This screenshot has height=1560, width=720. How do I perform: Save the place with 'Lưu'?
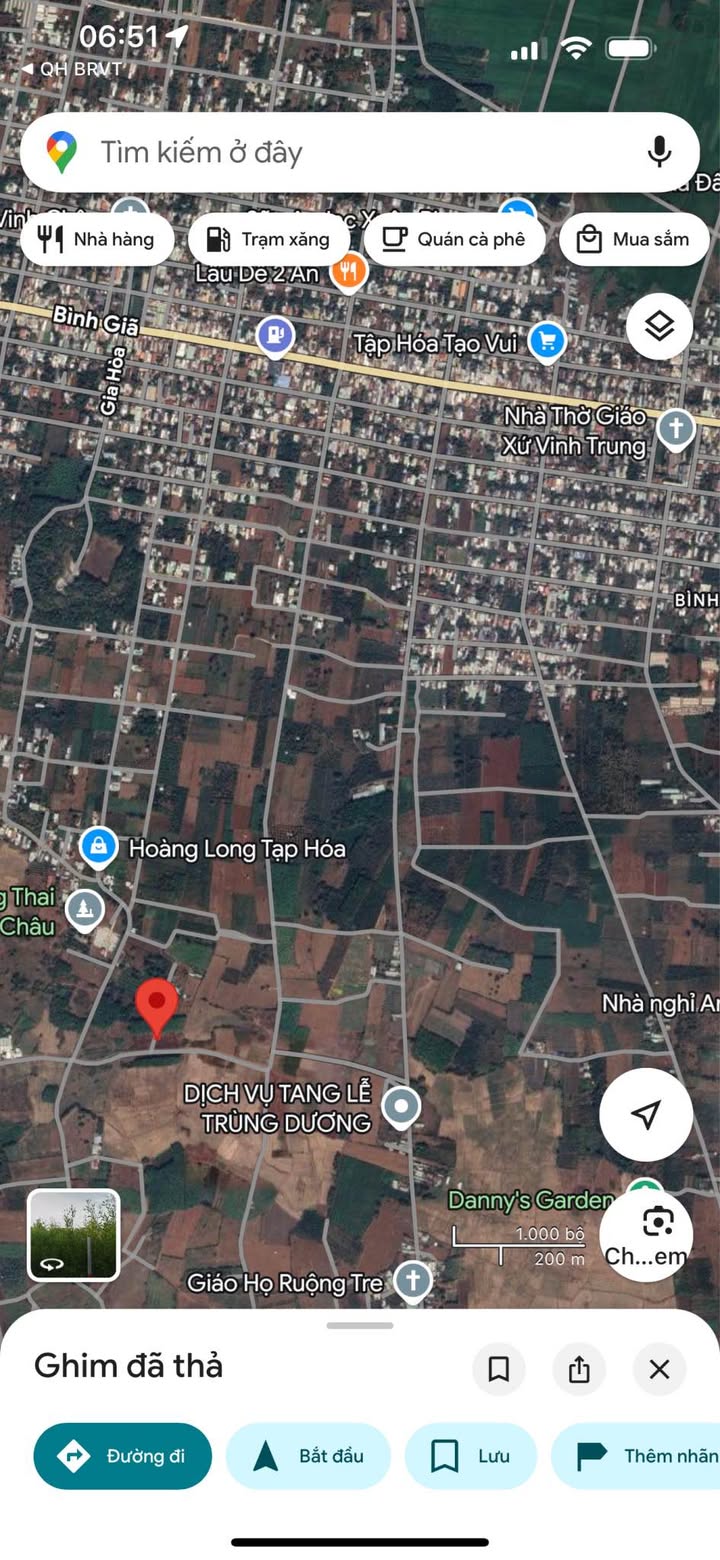coord(471,1456)
